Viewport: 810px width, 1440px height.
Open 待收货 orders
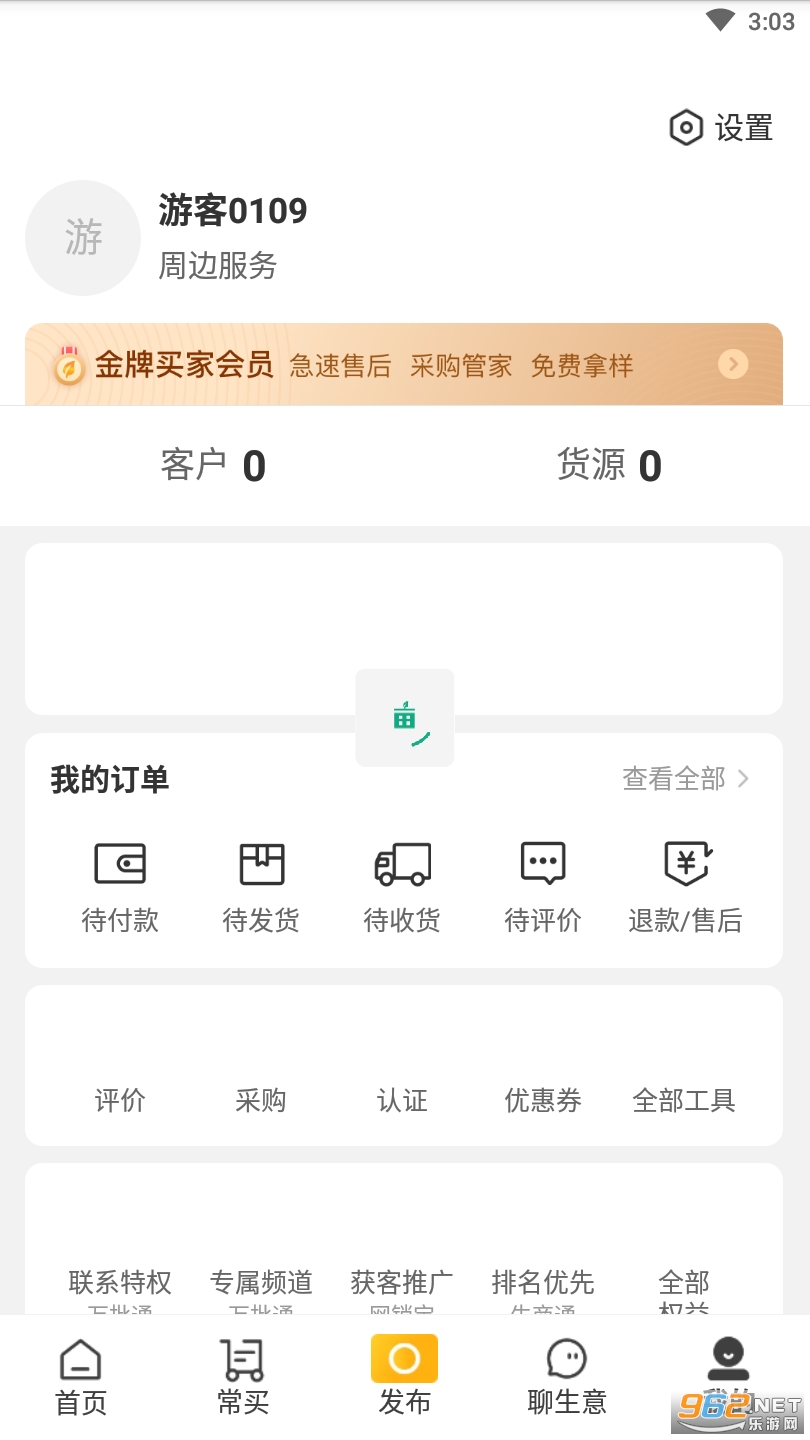tap(402, 885)
